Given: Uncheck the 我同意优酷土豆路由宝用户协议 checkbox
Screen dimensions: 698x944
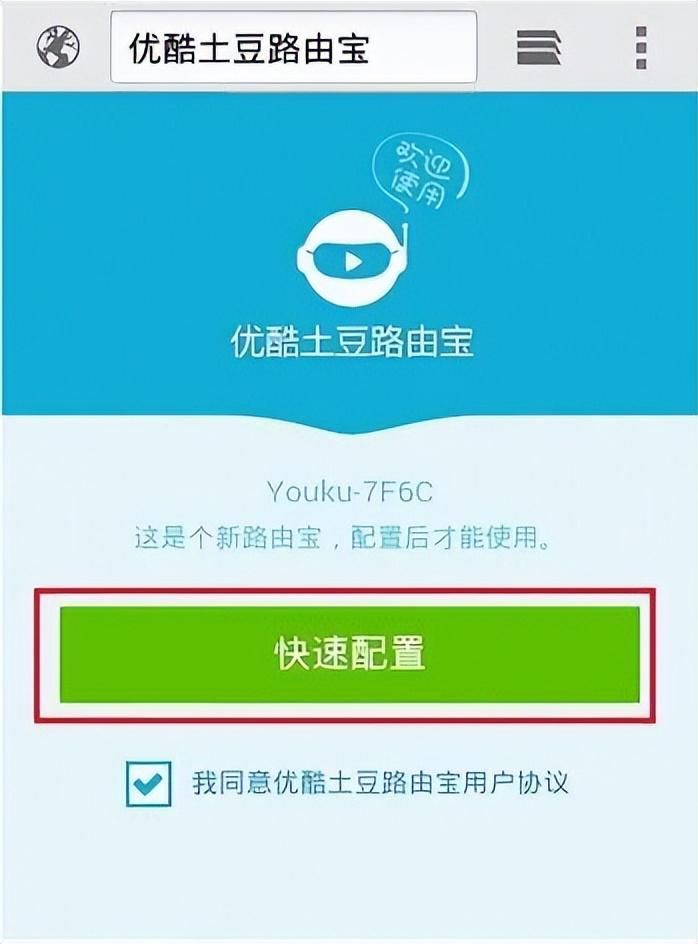Looking at the screenshot, I should (149, 784).
